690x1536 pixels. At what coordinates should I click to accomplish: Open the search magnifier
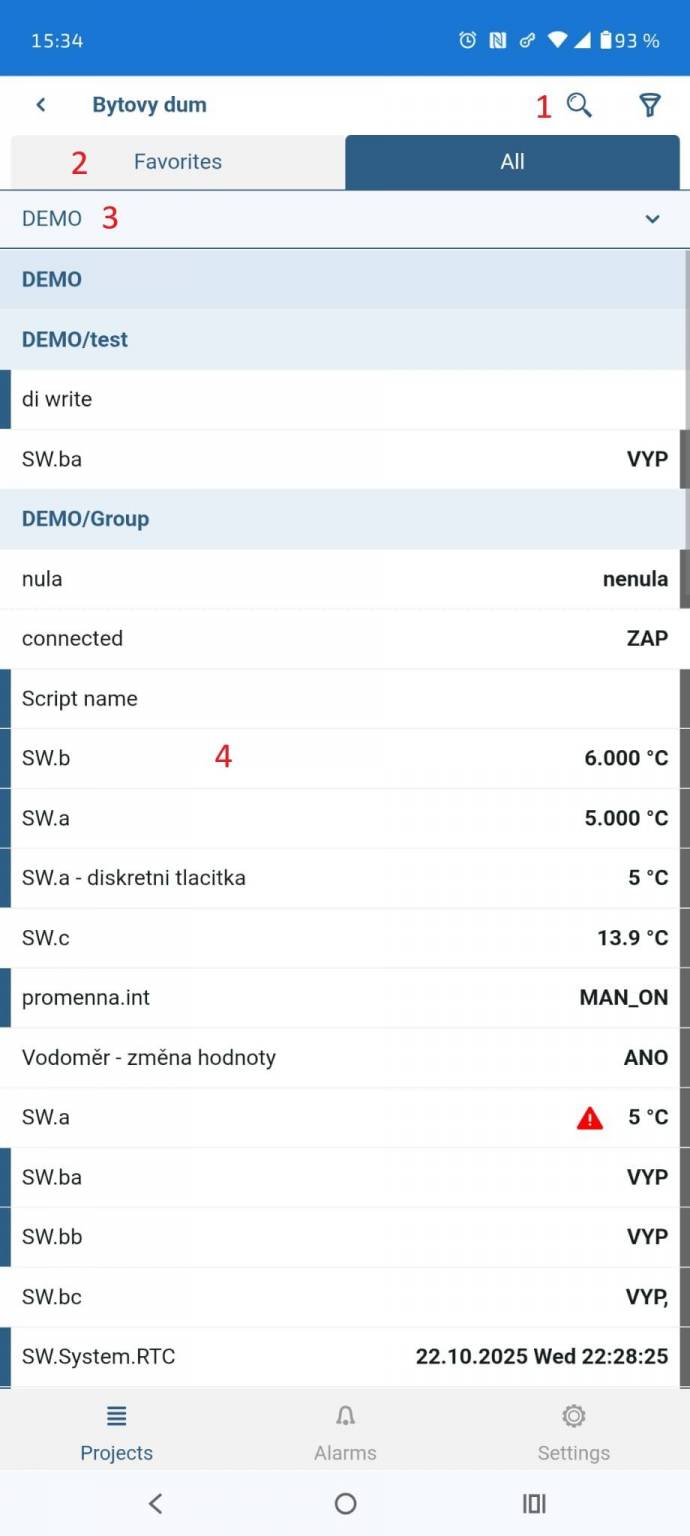click(579, 105)
